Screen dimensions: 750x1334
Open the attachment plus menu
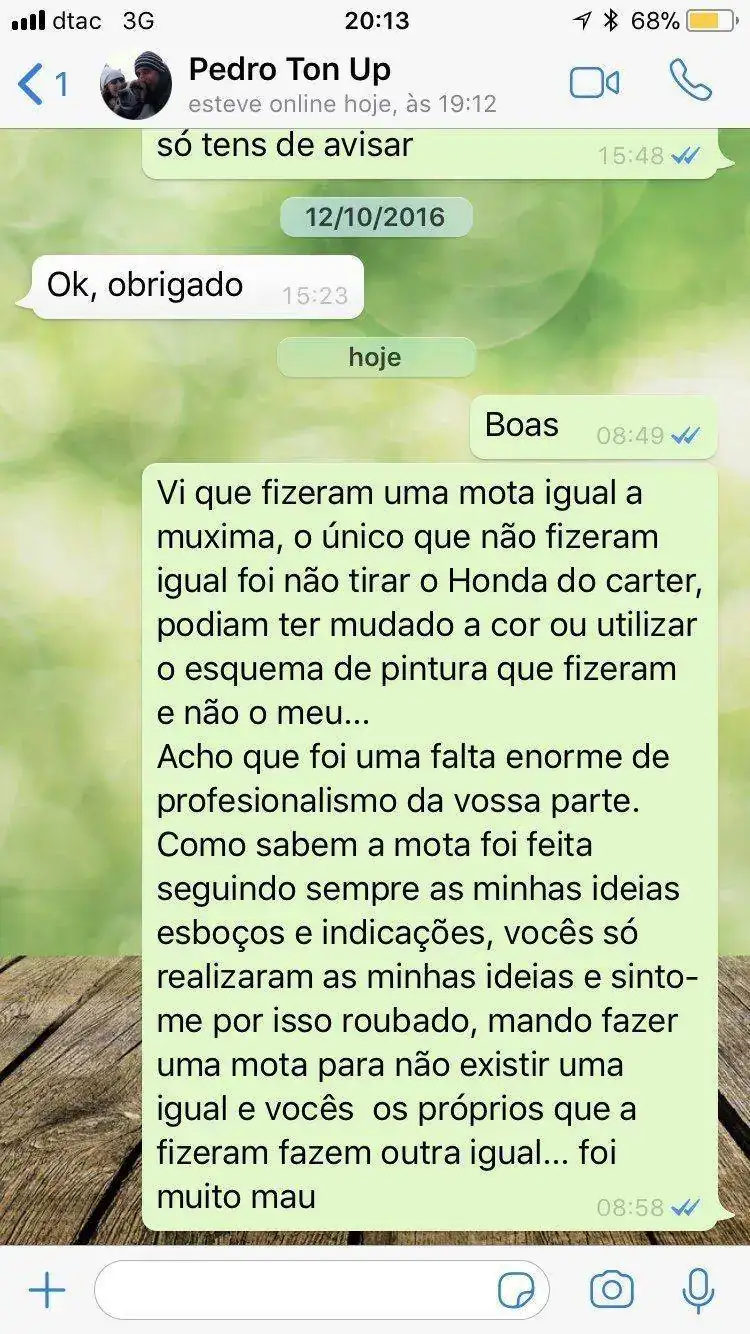[46, 1291]
